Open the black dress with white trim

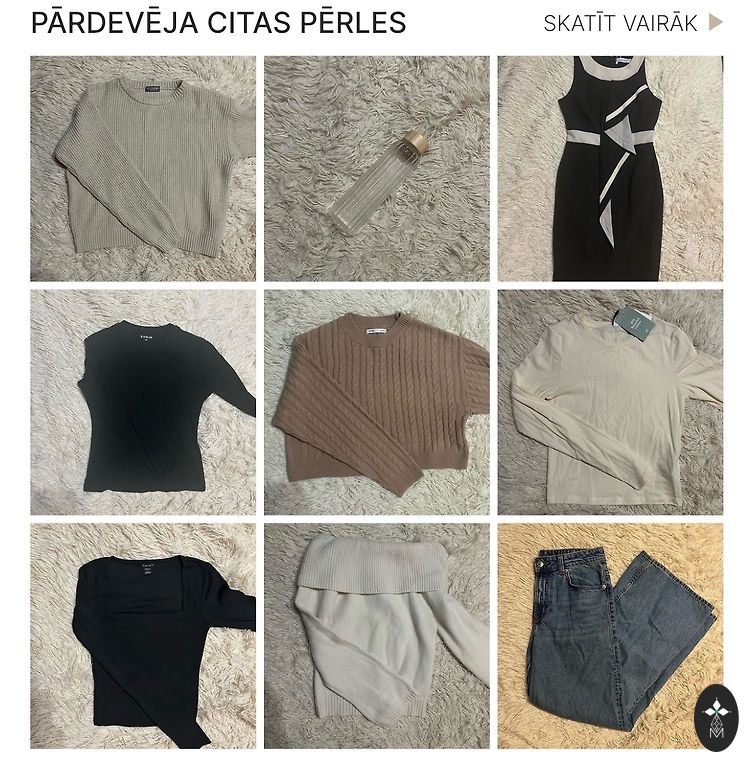click(610, 168)
